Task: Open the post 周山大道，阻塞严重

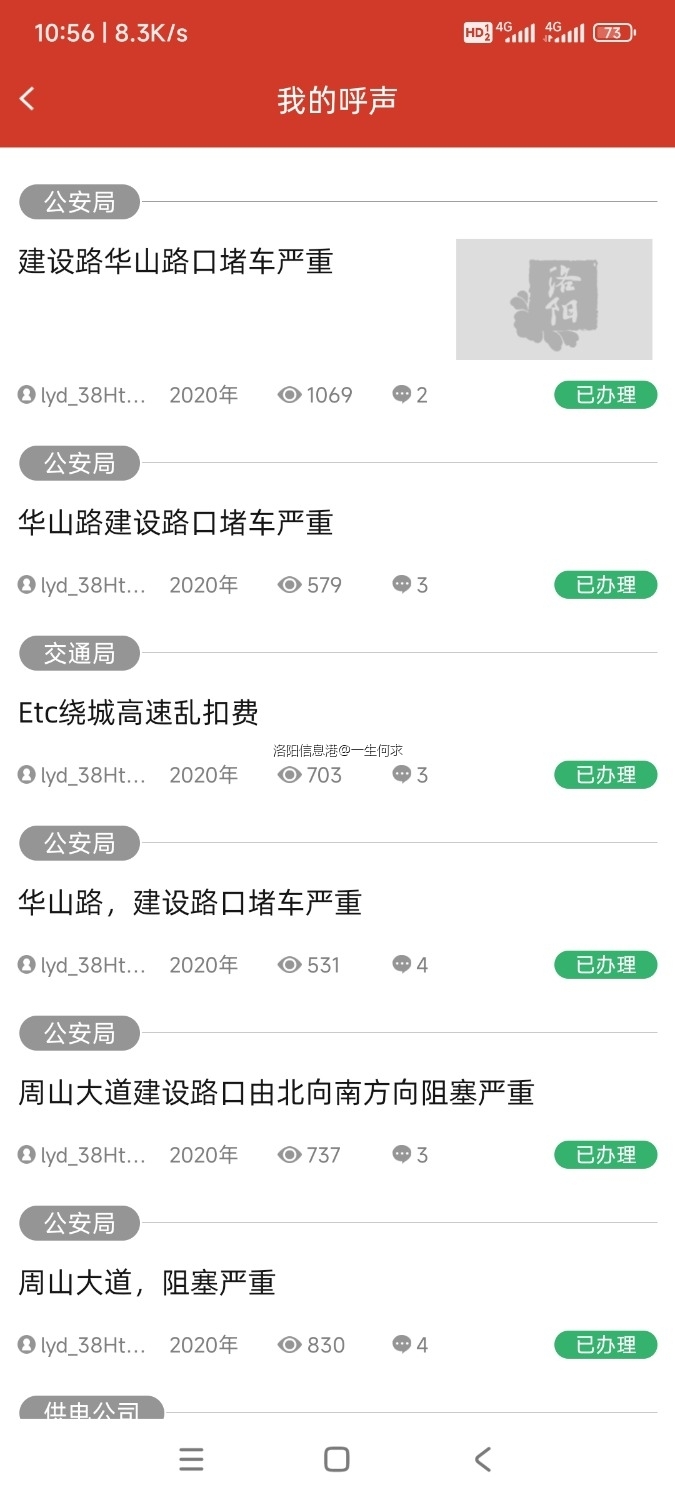Action: pos(147,1282)
